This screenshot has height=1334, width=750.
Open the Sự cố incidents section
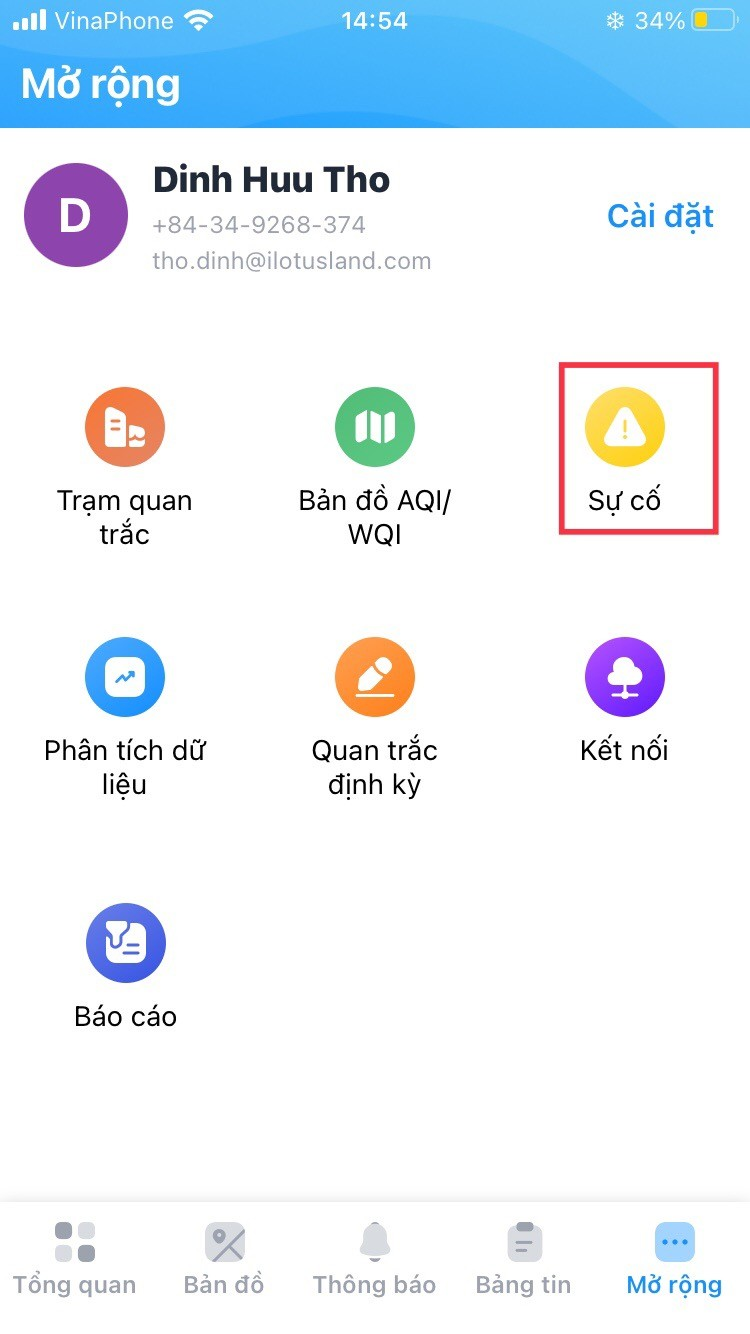625,450
